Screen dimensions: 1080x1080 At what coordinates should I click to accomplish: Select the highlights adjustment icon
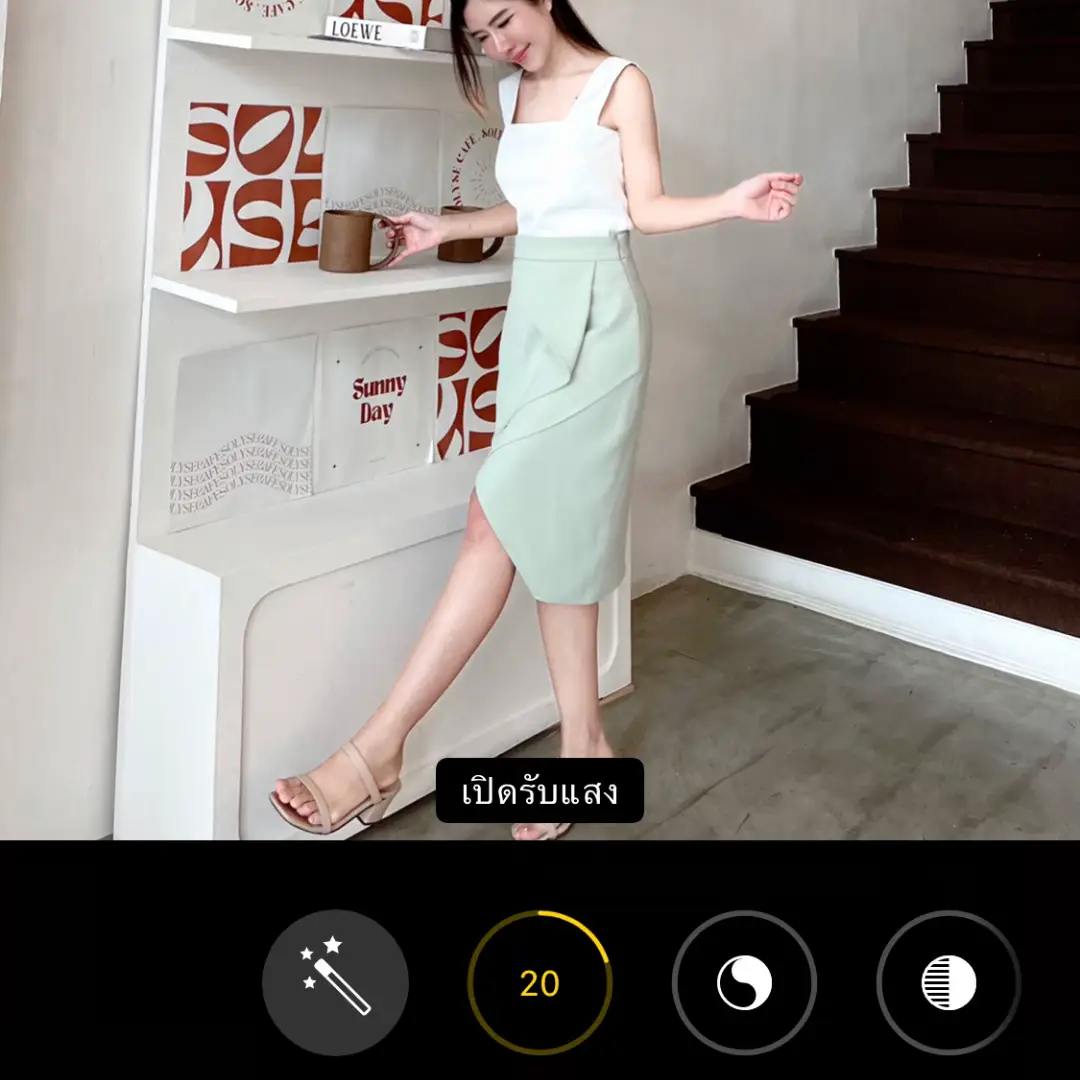(948, 982)
